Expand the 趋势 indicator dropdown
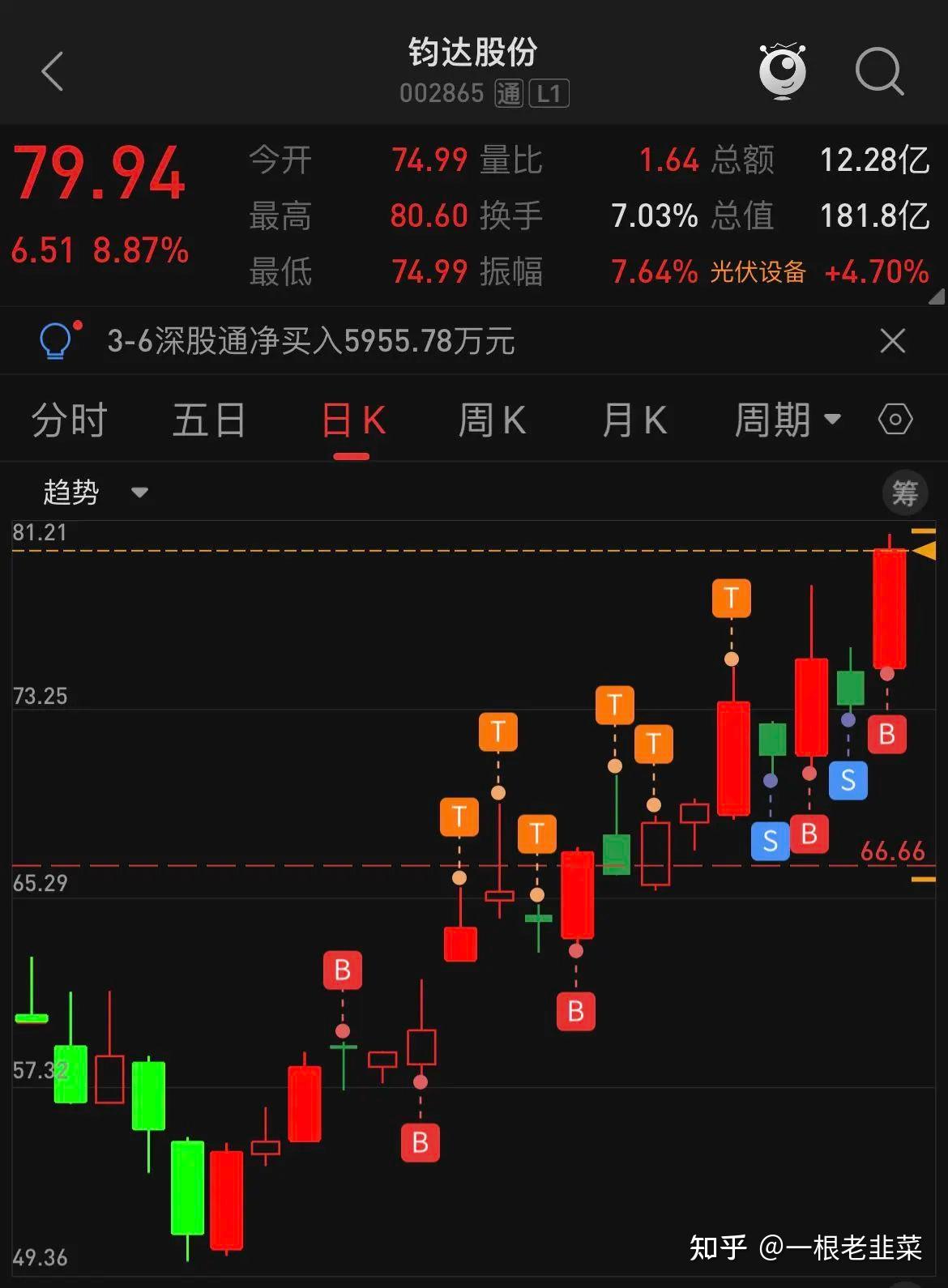948x1288 pixels. click(95, 492)
